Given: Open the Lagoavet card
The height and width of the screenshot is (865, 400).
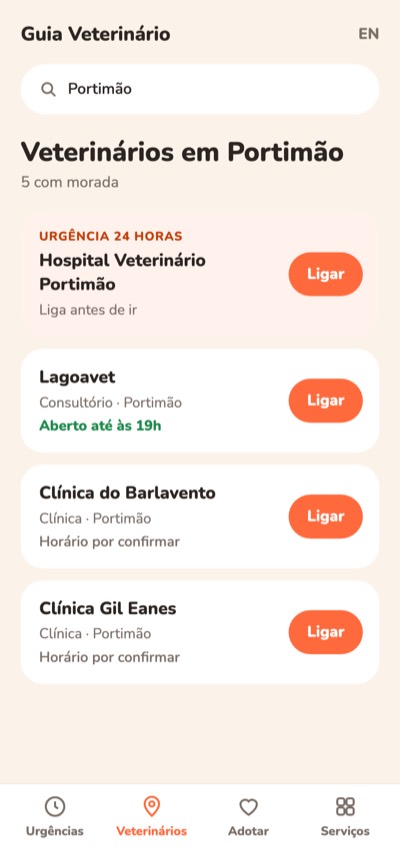Looking at the screenshot, I should click(200, 401).
